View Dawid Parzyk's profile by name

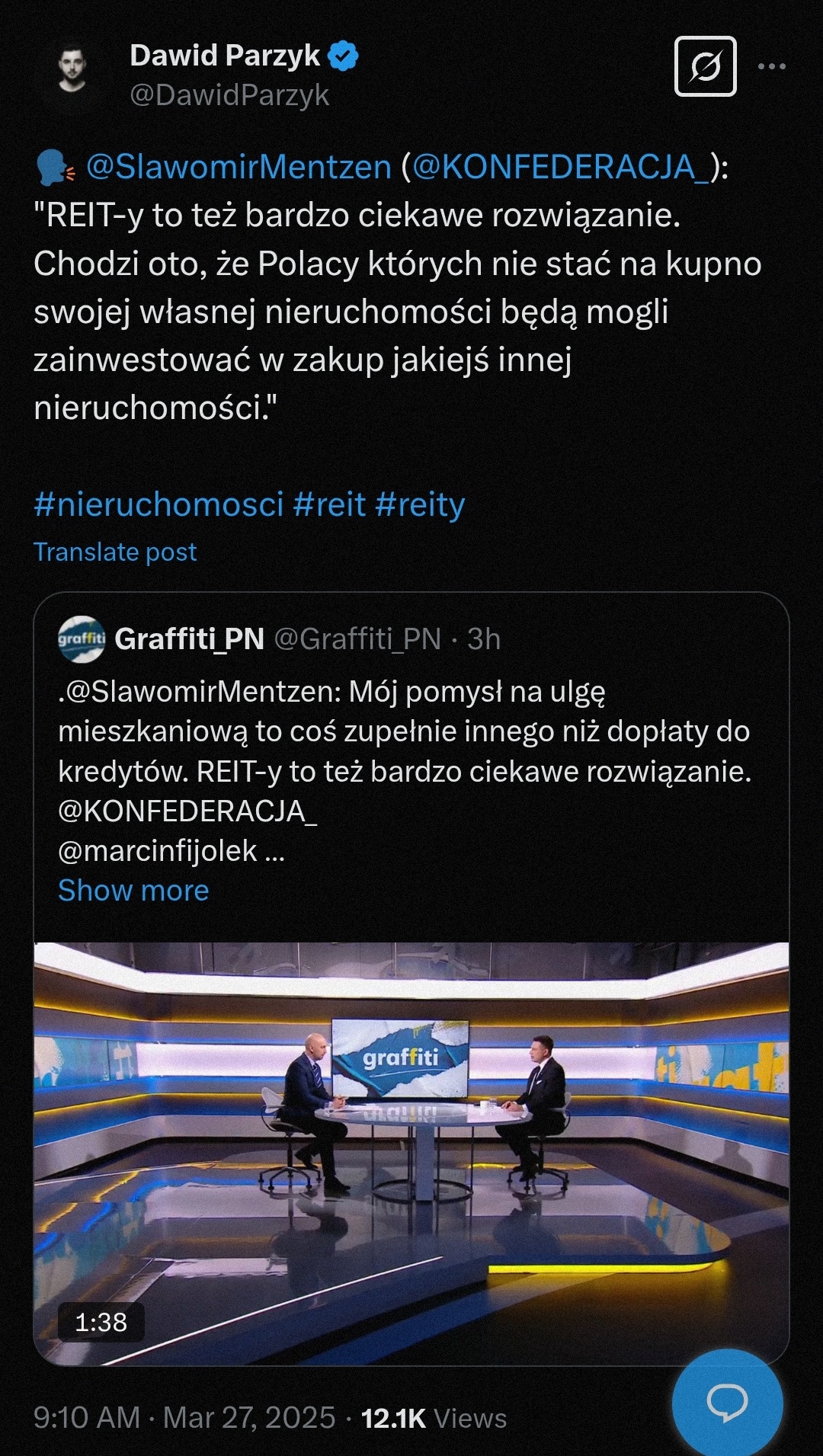225,56
